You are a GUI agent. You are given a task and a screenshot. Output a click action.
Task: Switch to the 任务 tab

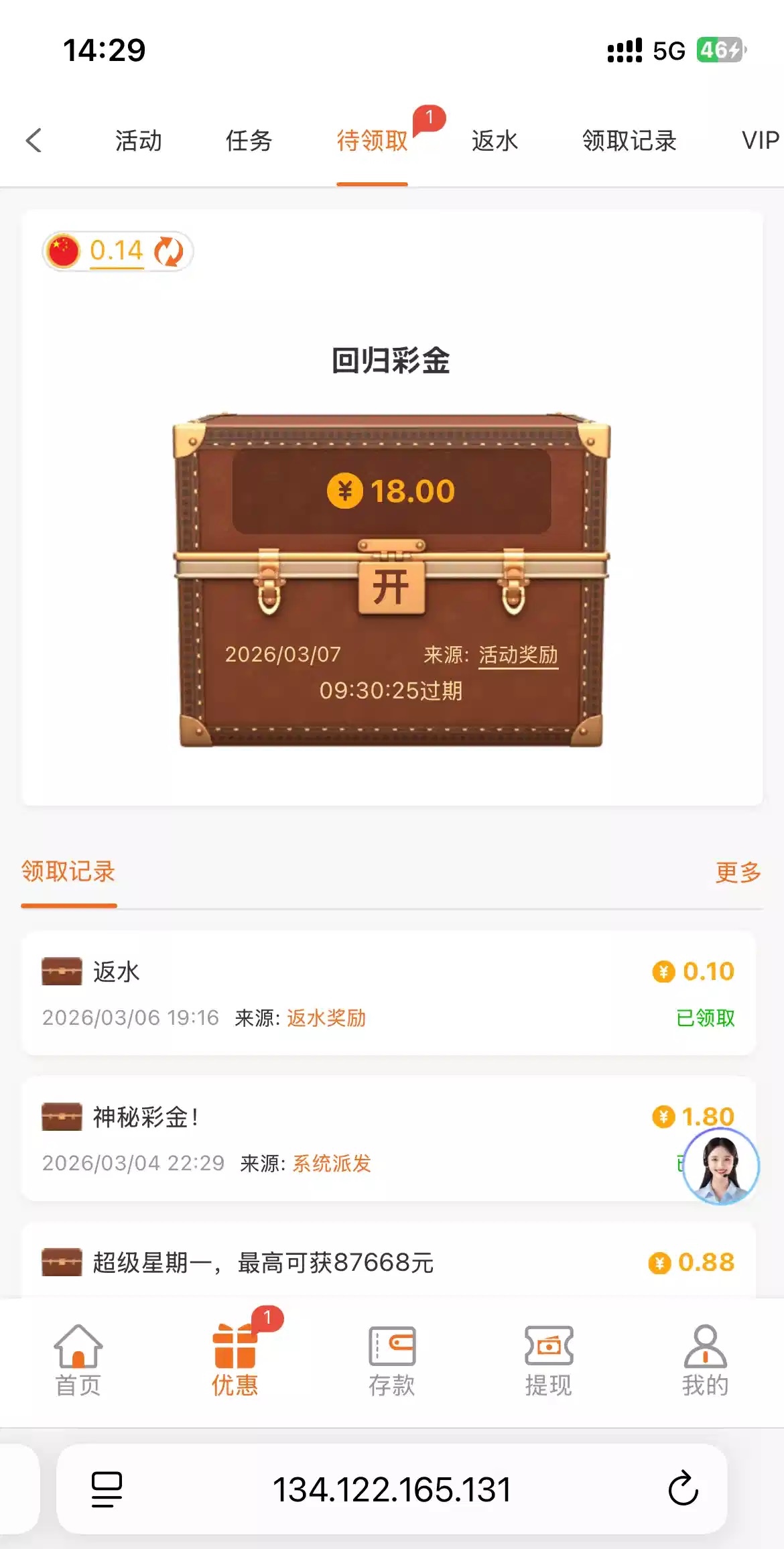[249, 141]
